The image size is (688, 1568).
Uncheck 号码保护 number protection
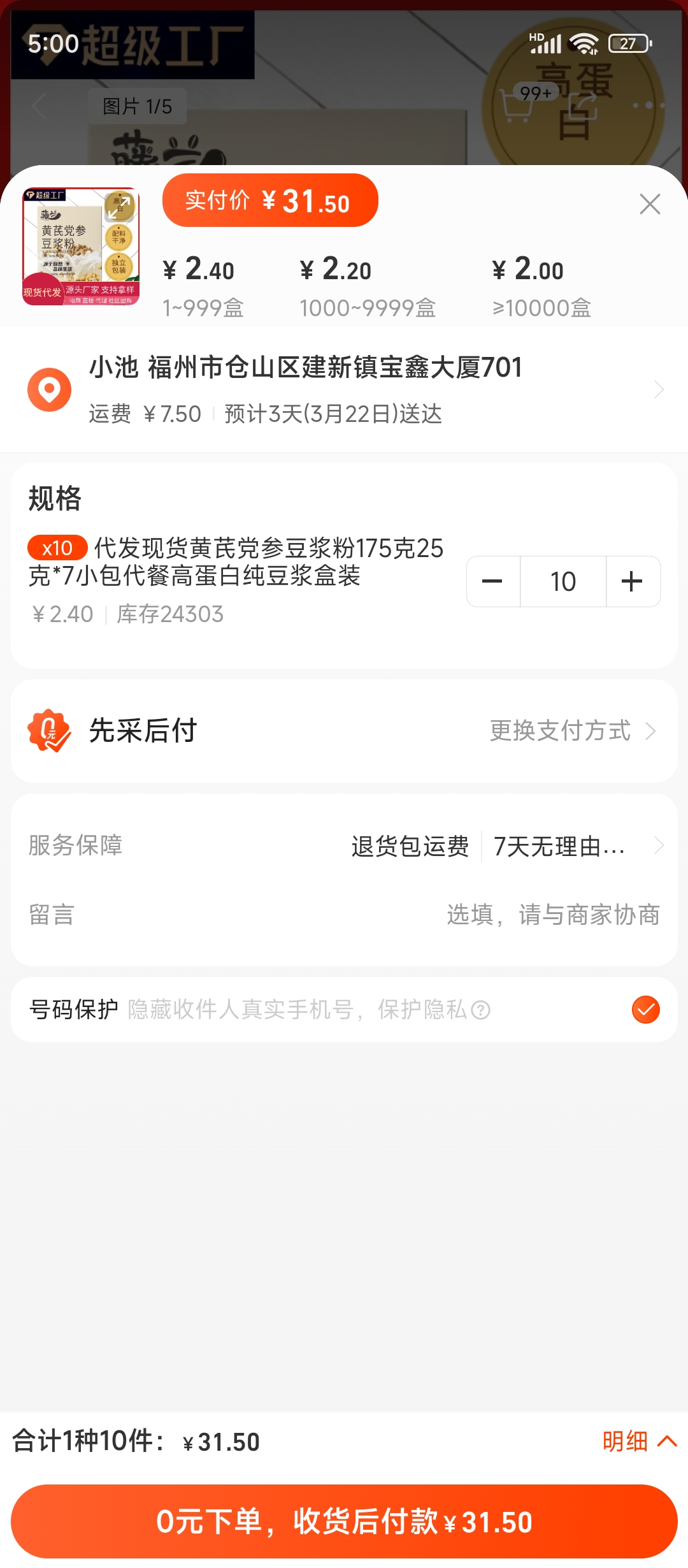[x=645, y=1010]
